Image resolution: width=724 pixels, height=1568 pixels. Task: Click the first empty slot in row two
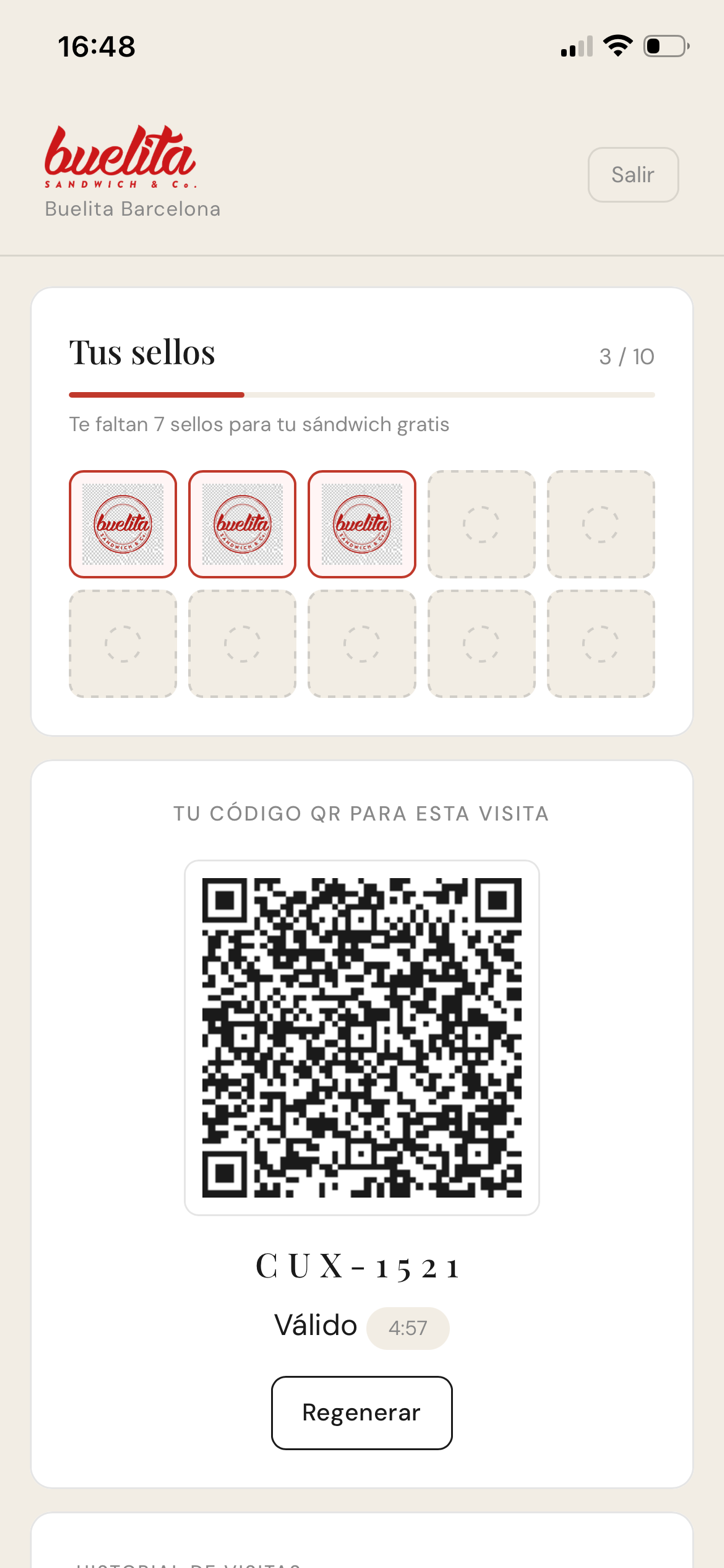click(x=122, y=643)
